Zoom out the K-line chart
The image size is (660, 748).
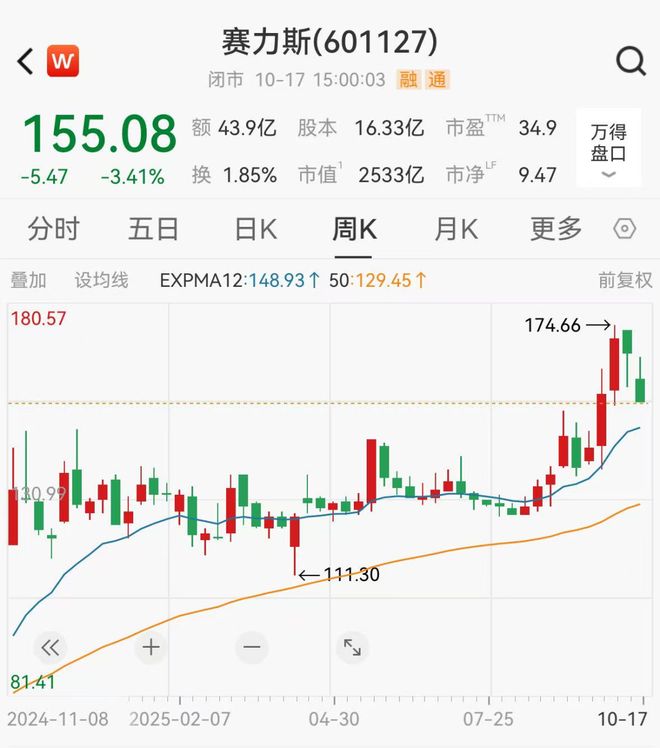point(251,647)
